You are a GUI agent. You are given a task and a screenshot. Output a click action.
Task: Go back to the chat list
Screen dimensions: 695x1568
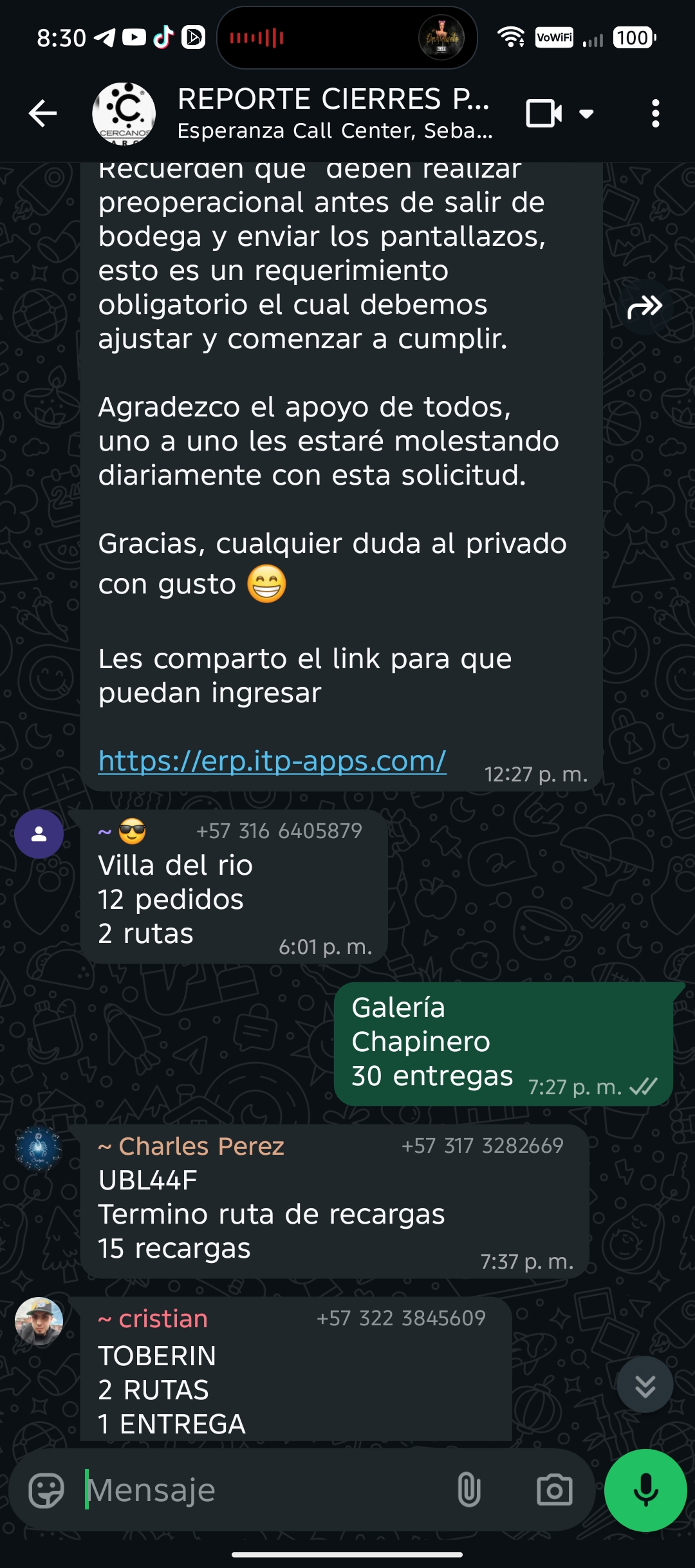(42, 114)
